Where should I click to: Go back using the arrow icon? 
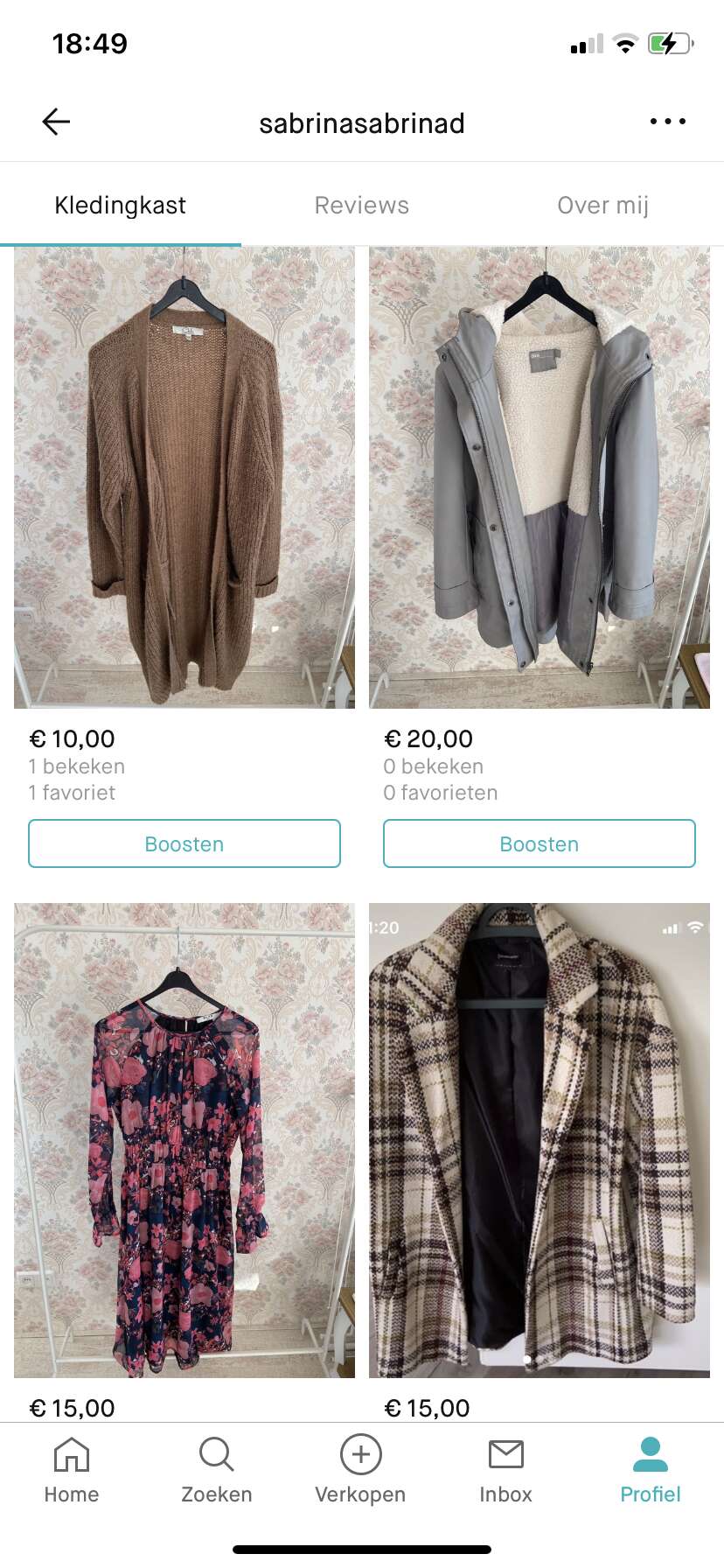56,122
